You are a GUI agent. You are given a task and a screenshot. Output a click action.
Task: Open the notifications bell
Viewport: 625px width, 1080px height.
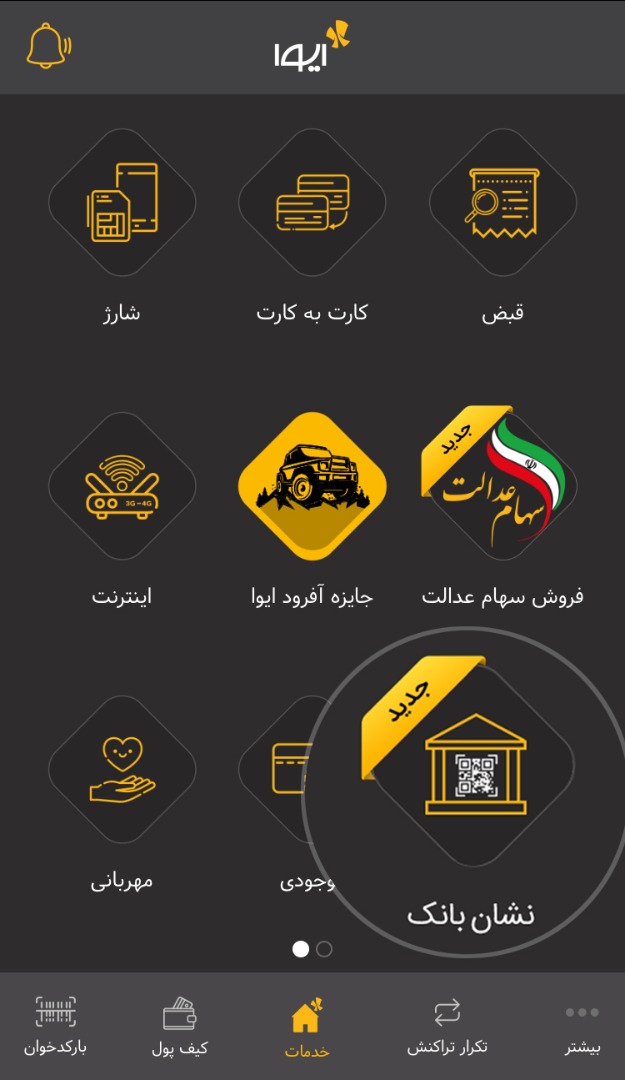click(49, 45)
